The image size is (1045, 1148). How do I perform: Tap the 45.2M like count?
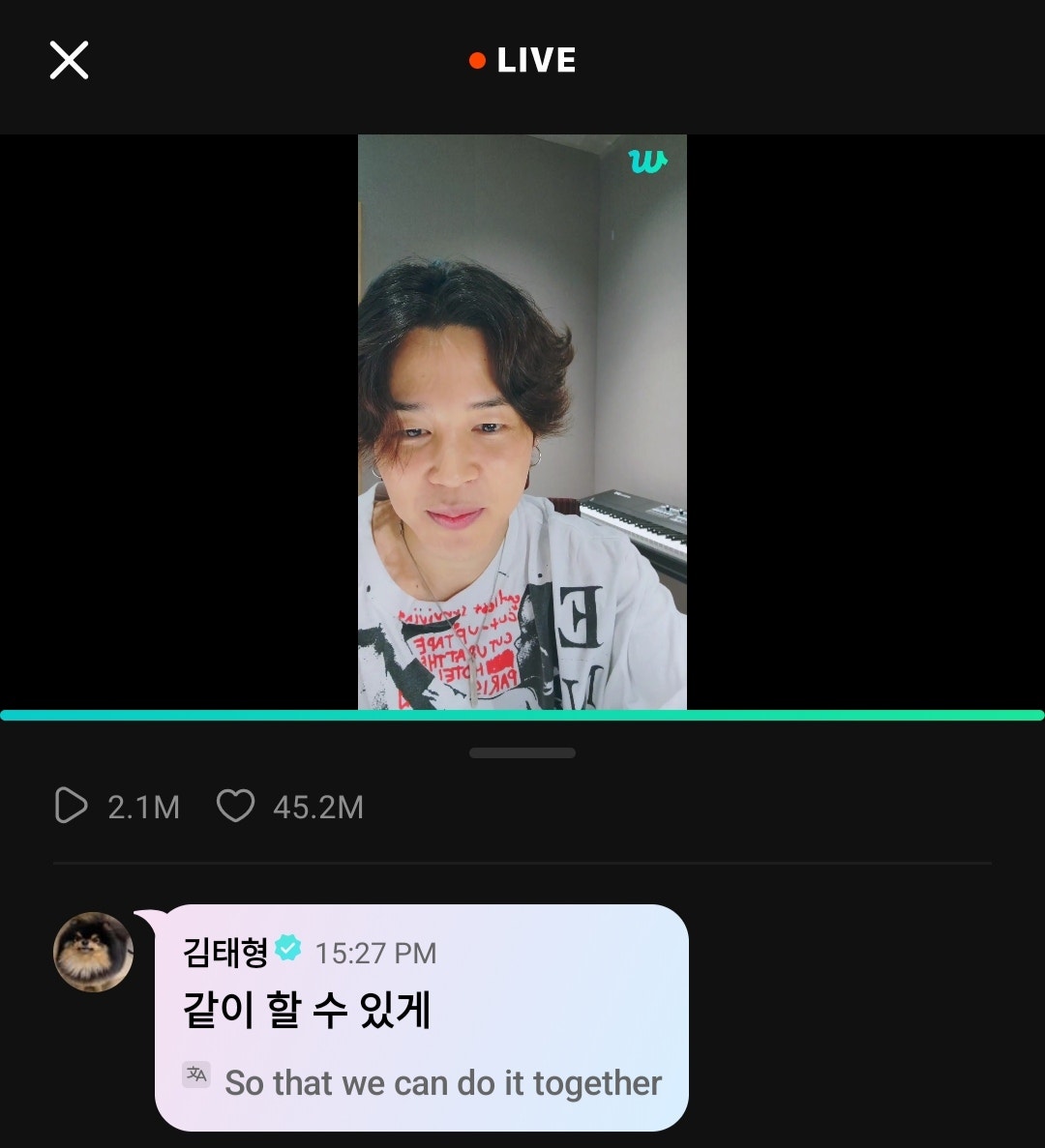click(319, 806)
